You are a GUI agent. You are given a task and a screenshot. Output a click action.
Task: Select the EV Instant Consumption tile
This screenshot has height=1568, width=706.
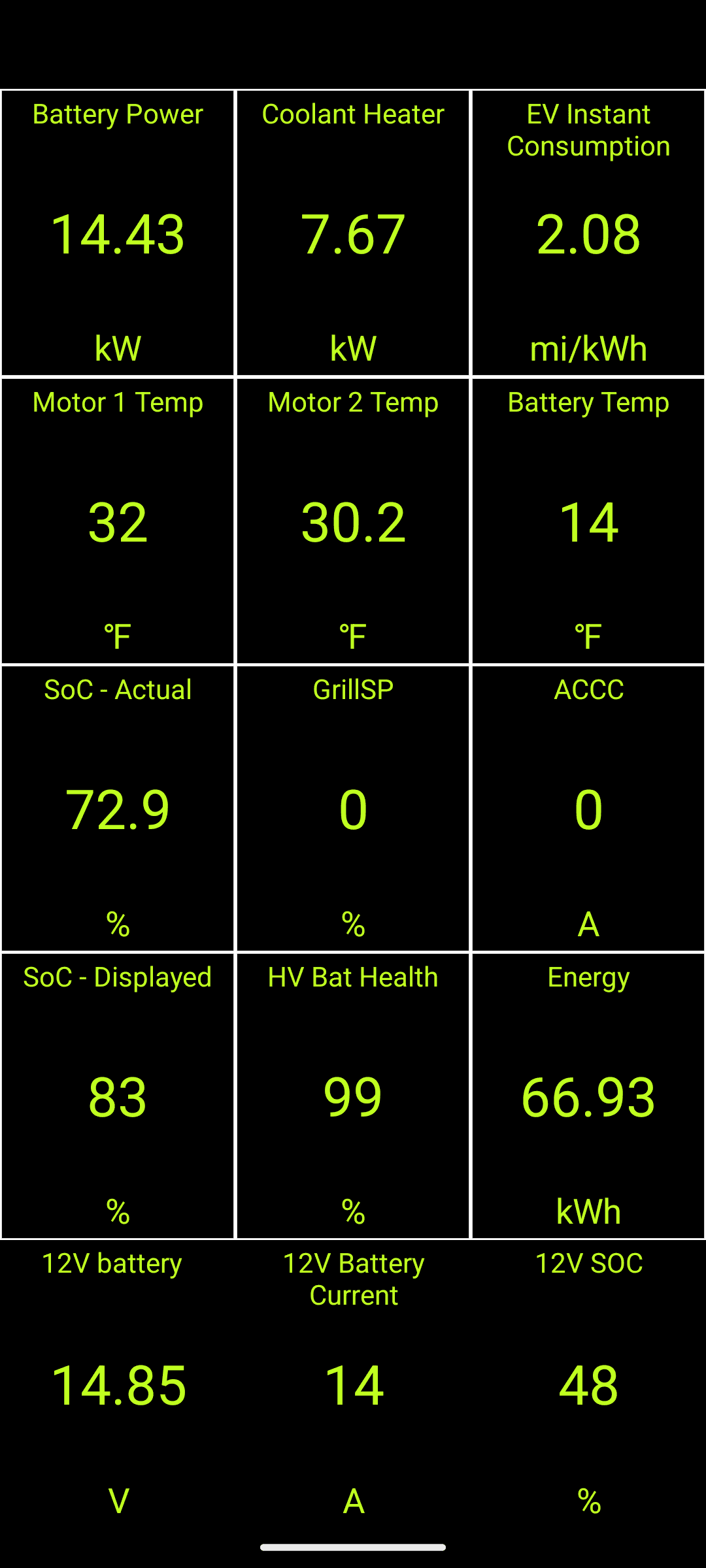pyautogui.click(x=588, y=233)
